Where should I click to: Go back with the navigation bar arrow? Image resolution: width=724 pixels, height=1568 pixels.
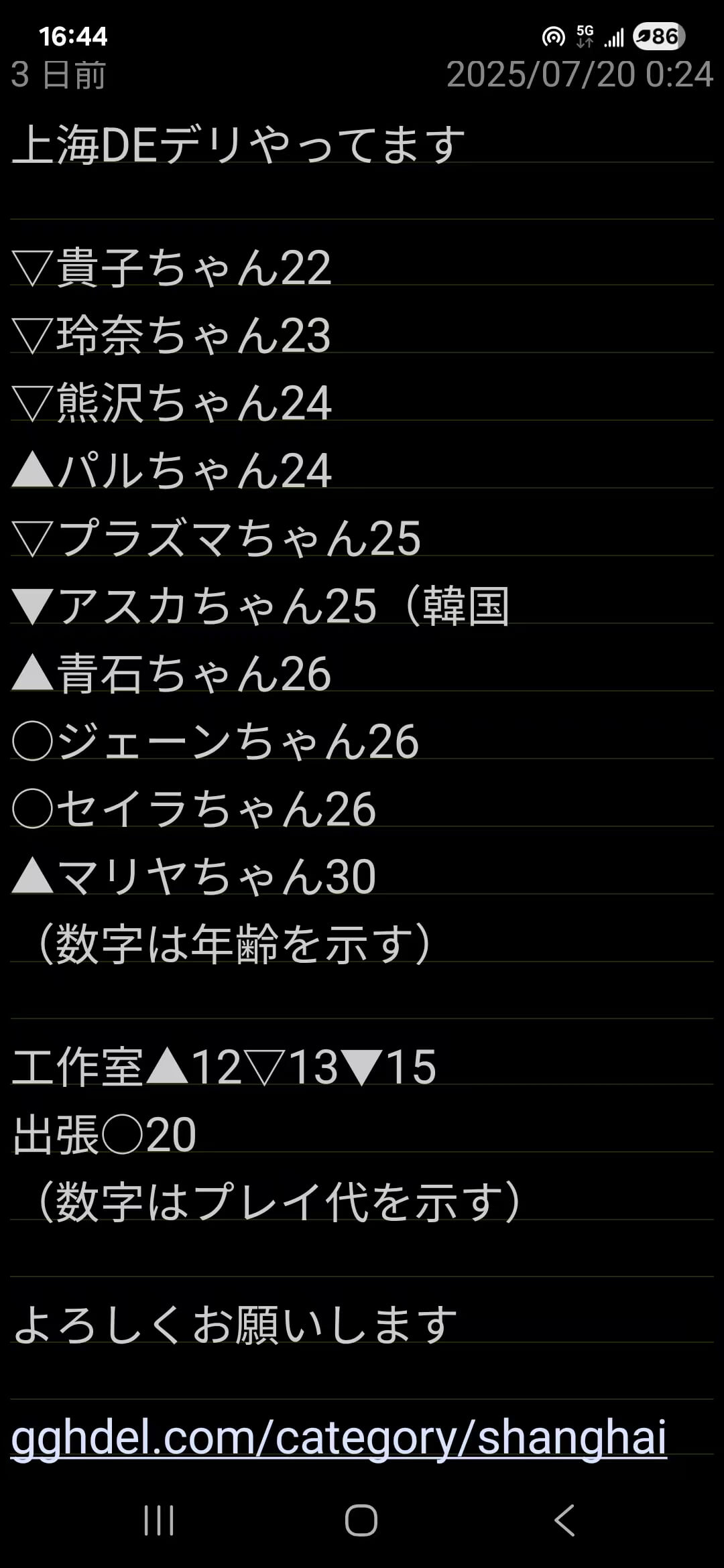click(x=564, y=1520)
